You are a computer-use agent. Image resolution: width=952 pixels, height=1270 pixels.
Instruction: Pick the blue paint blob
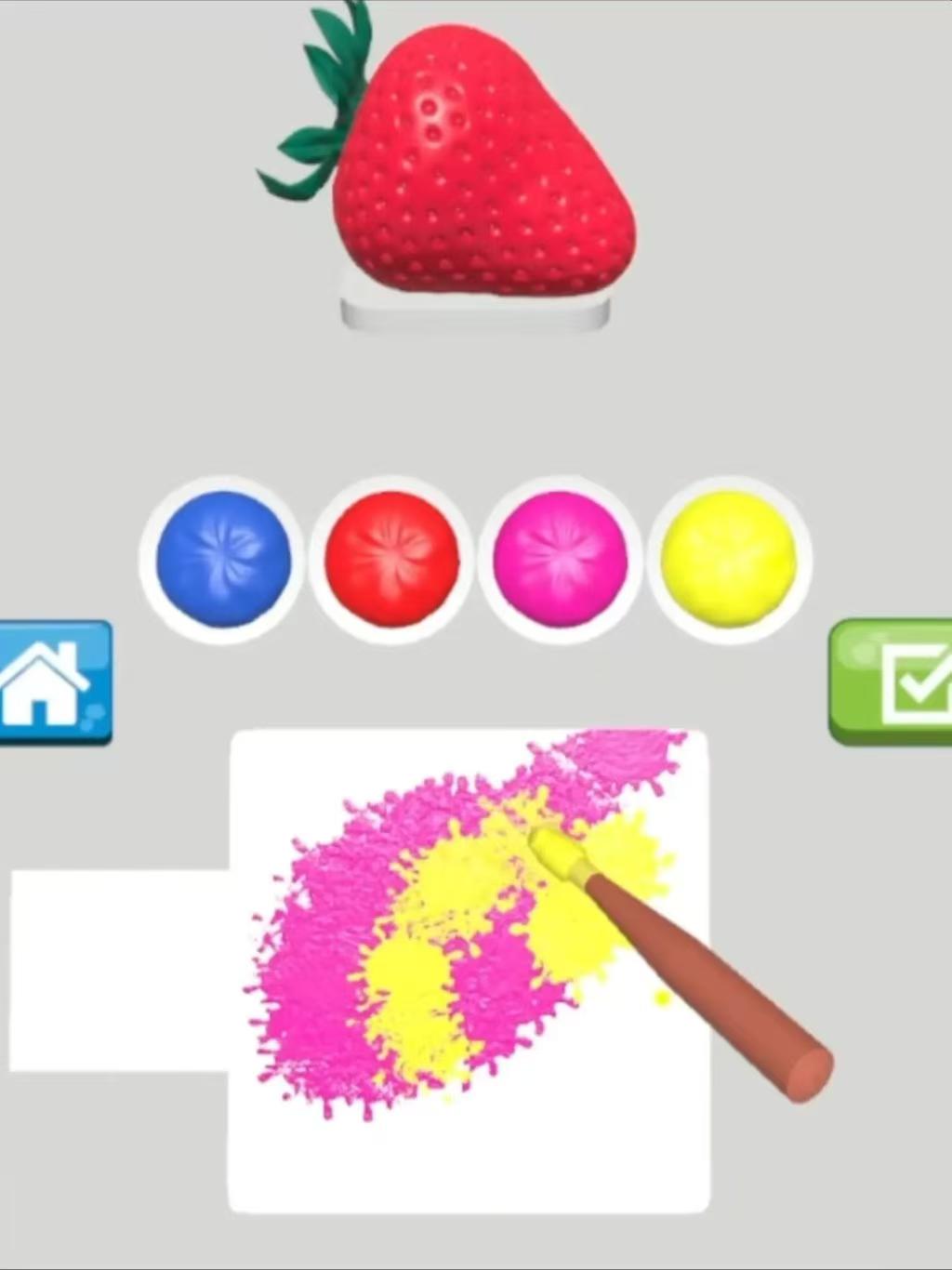point(223,560)
